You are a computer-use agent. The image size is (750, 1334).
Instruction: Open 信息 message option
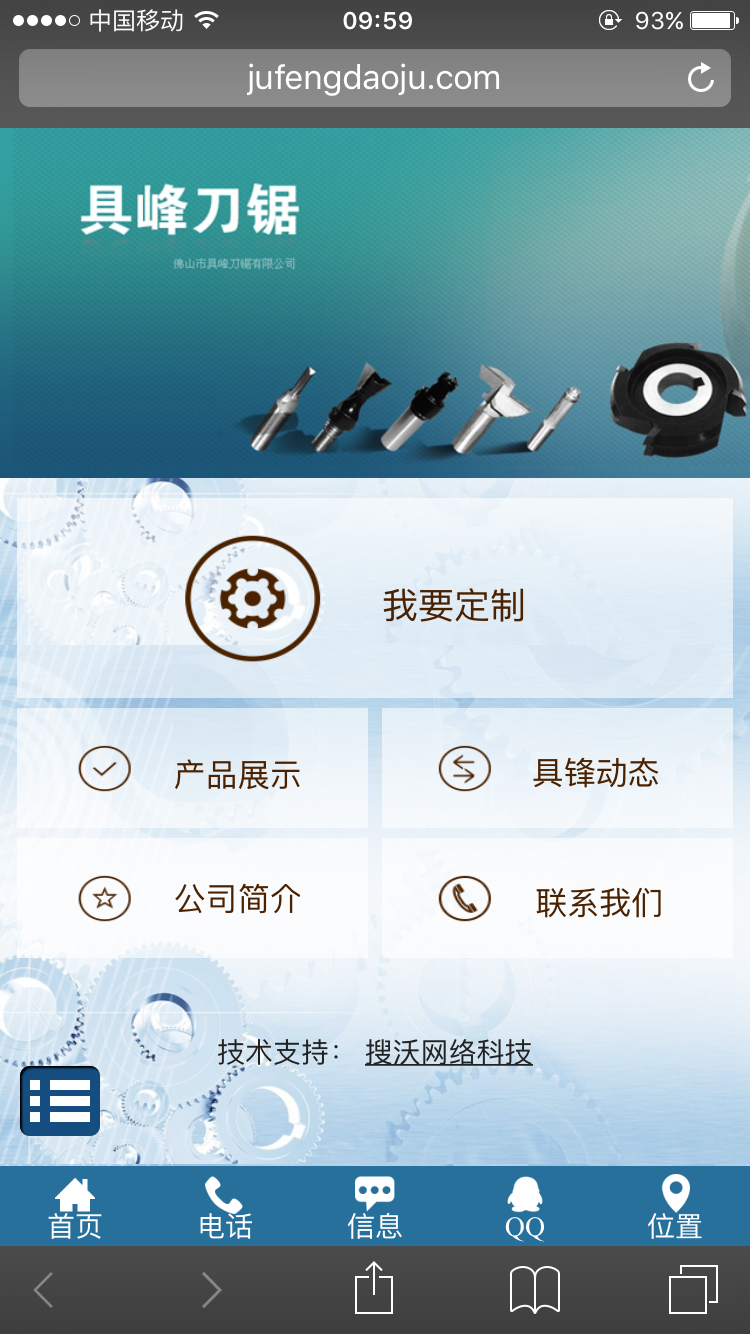coord(375,1208)
